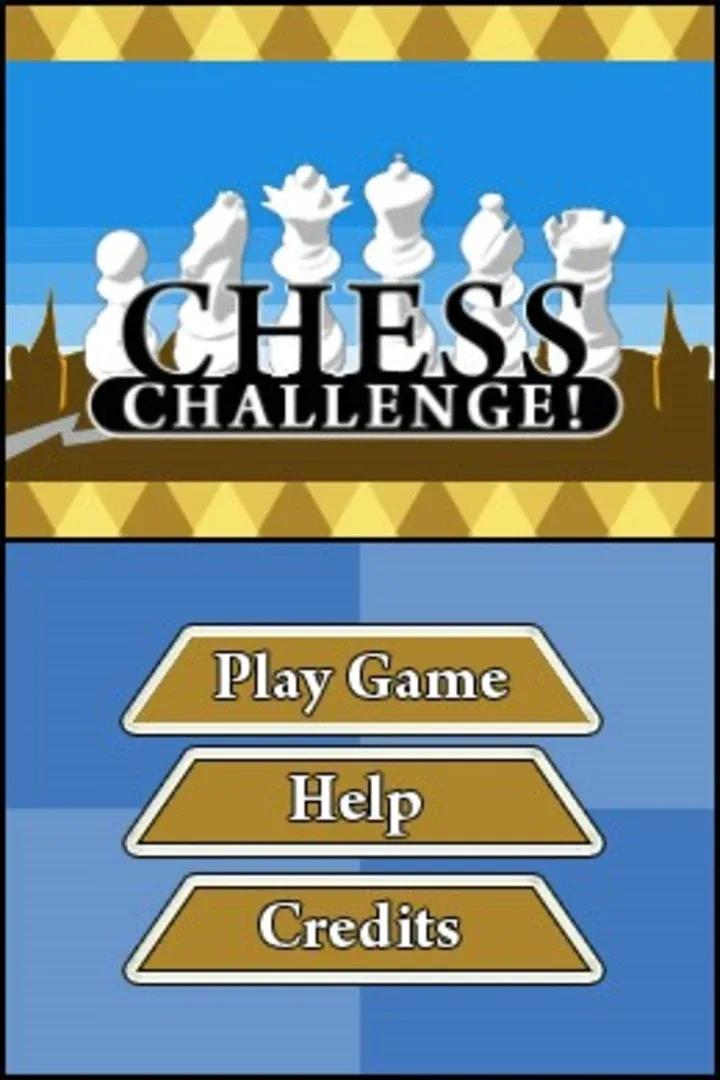Tap the Play Game button
Image resolution: width=720 pixels, height=1080 pixels.
(361, 680)
